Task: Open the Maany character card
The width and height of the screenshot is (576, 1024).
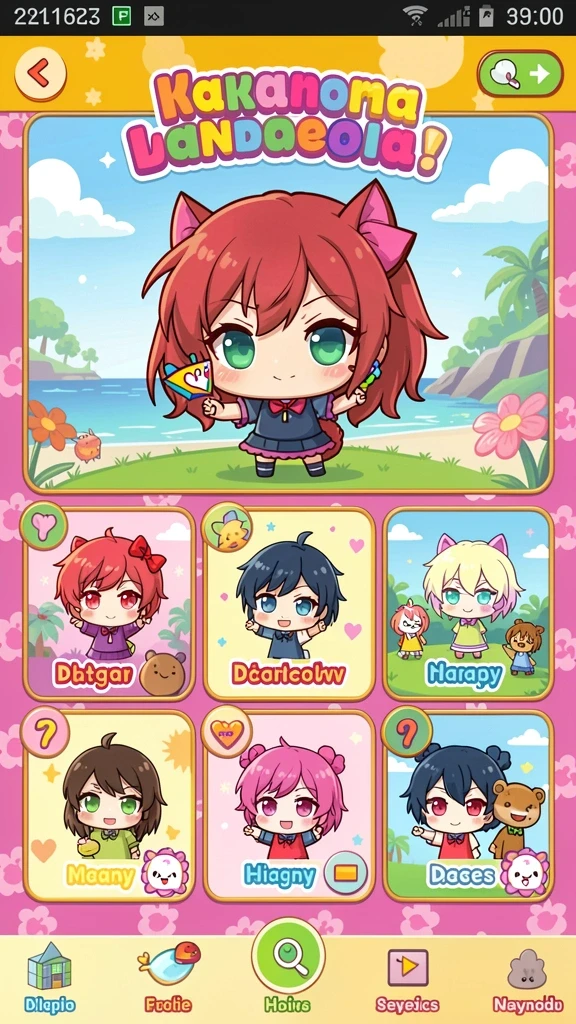Action: coord(109,806)
